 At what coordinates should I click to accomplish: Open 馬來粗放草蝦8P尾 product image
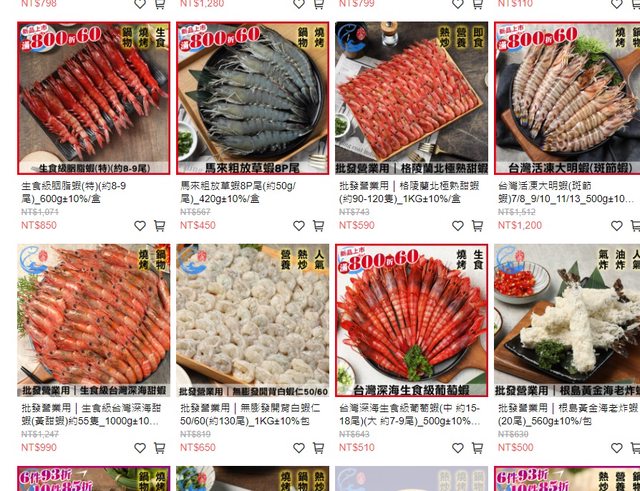[x=253, y=98]
